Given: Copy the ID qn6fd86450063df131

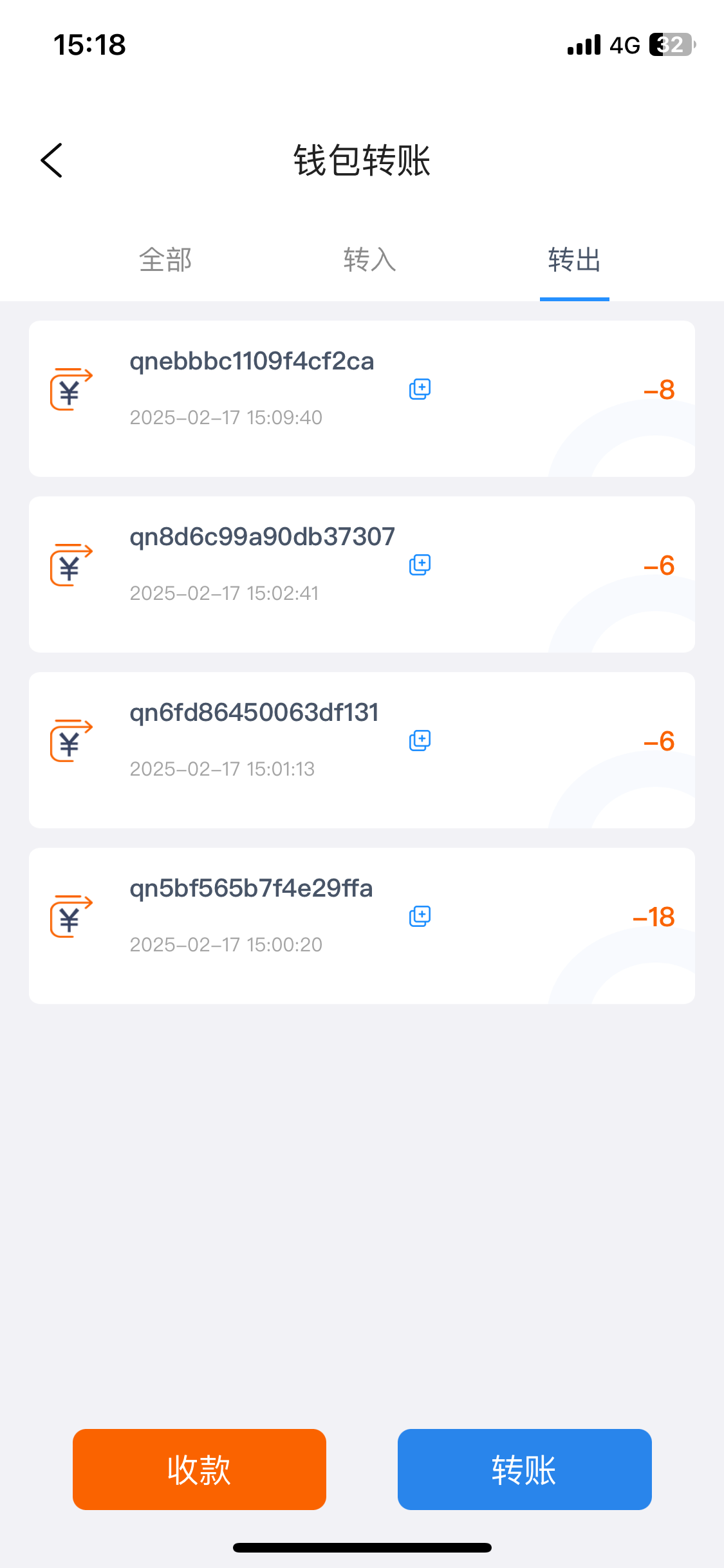Looking at the screenshot, I should (x=420, y=741).
